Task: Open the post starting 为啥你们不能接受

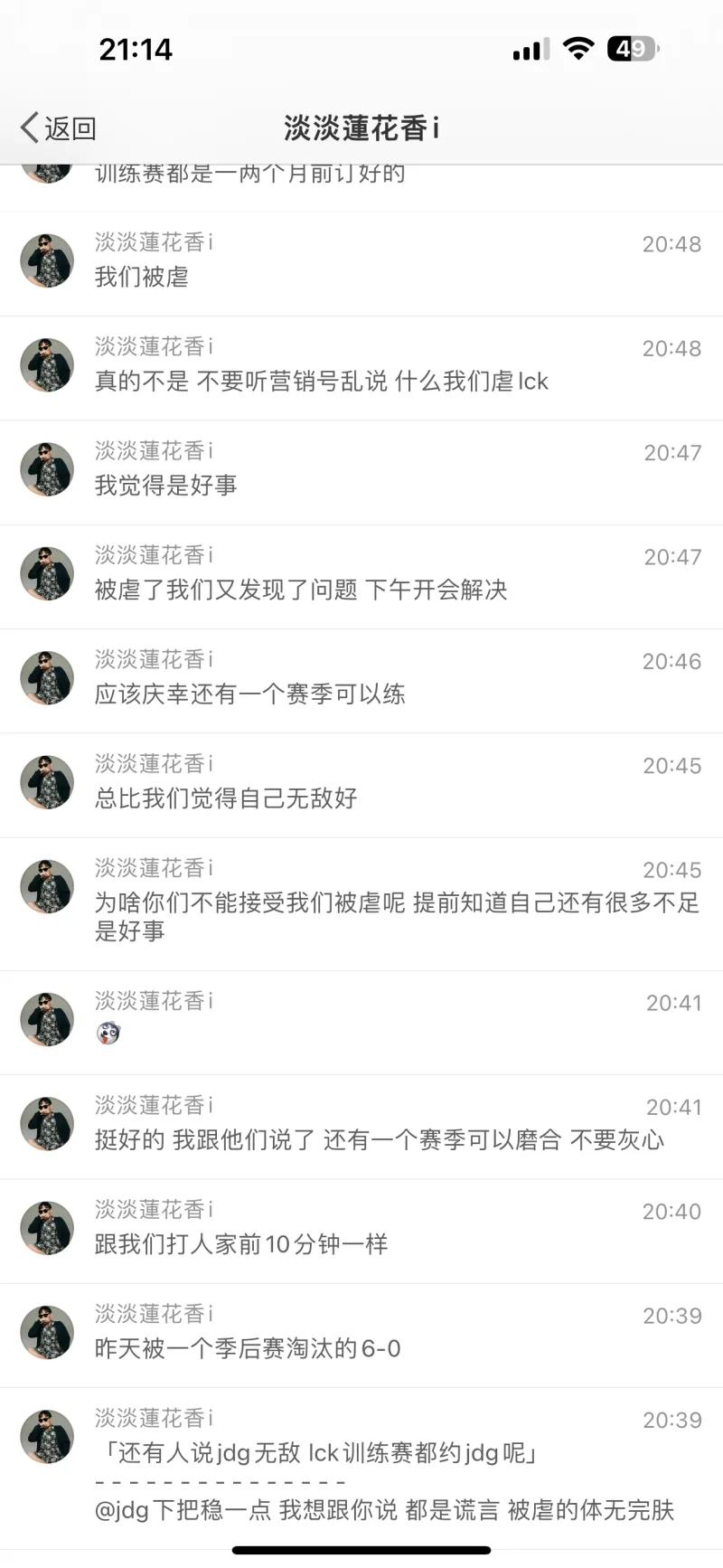Action: (x=361, y=904)
